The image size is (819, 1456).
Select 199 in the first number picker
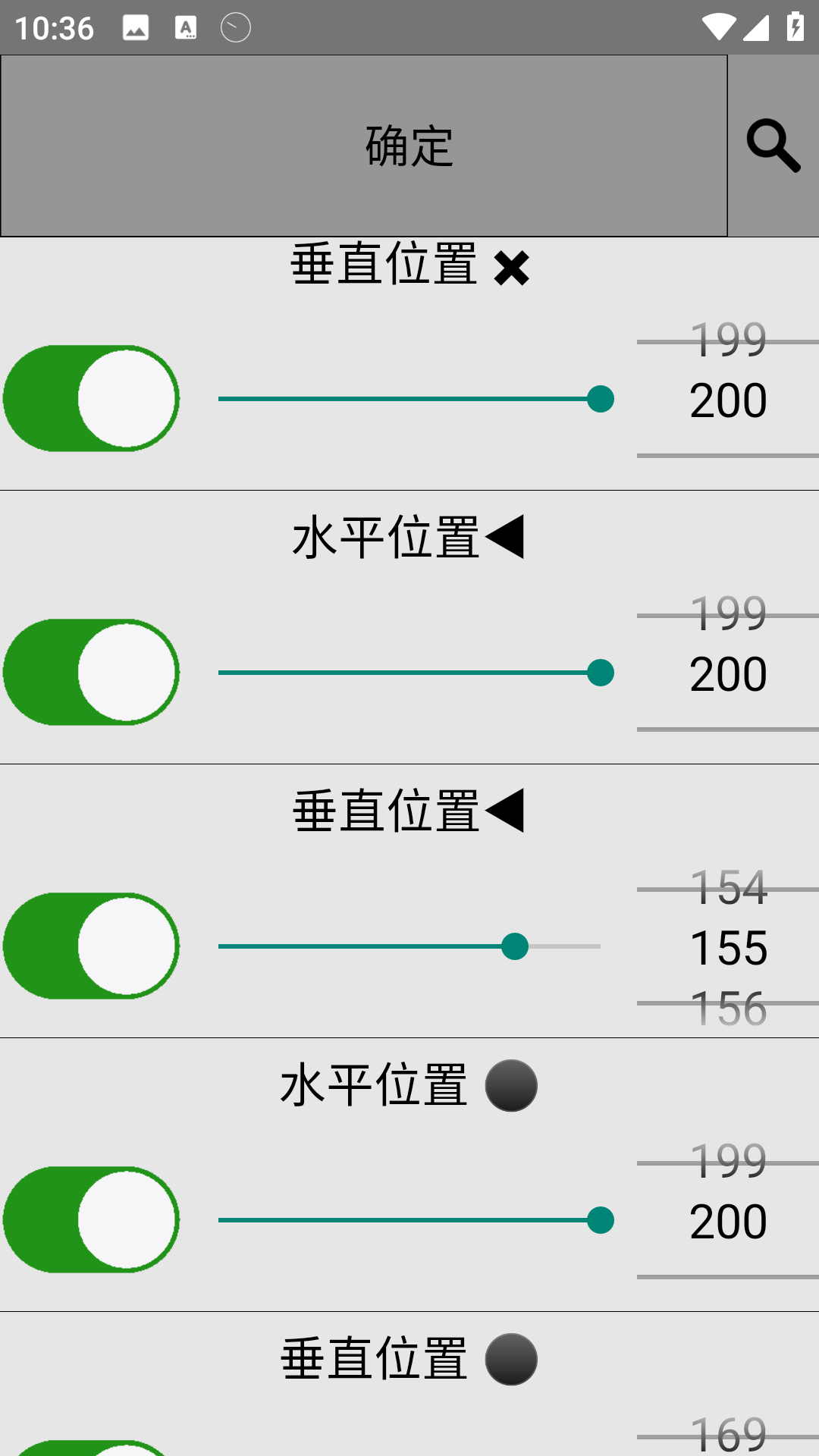pos(726,340)
